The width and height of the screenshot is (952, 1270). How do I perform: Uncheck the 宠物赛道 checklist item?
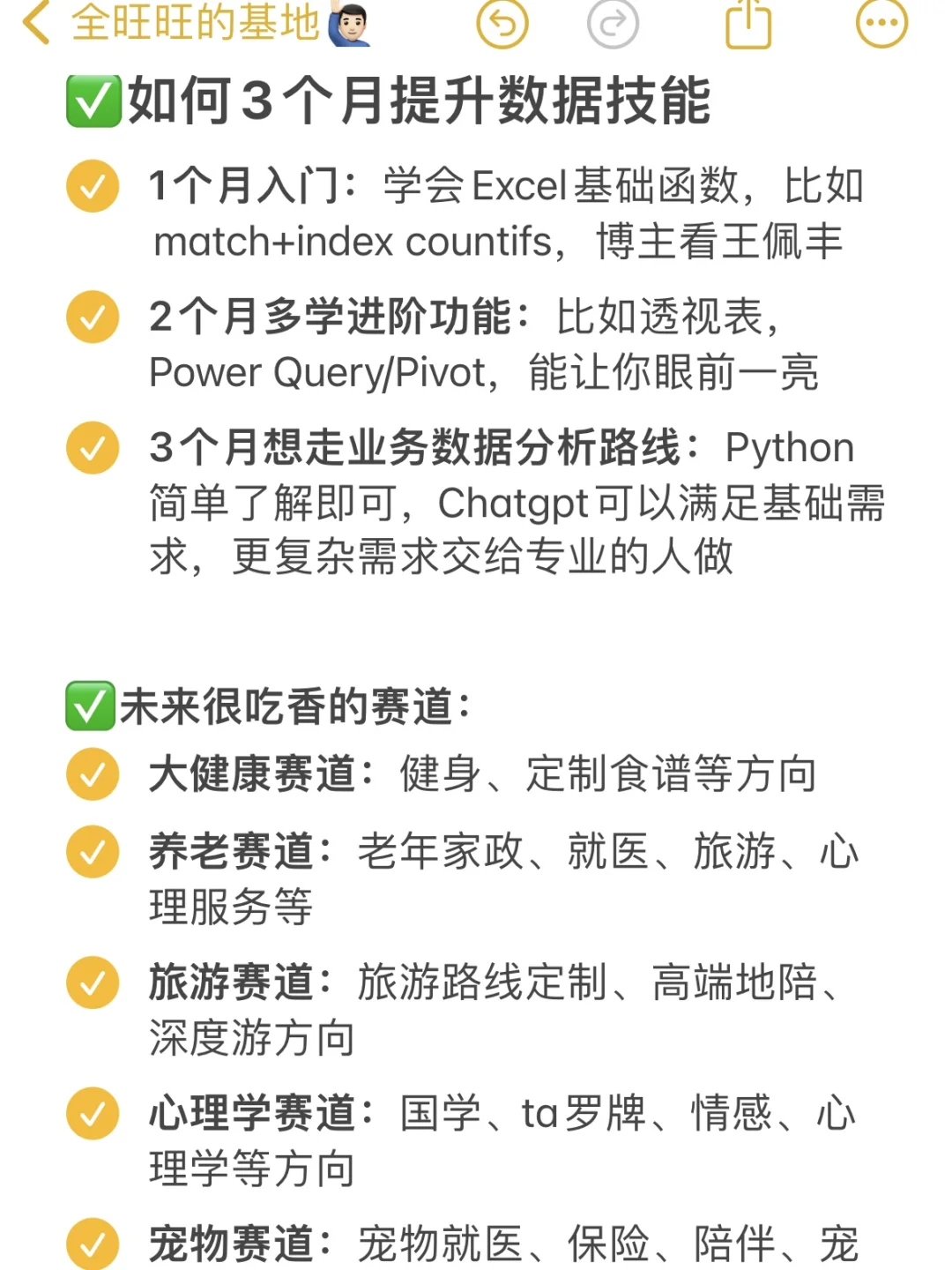pyautogui.click(x=93, y=1244)
